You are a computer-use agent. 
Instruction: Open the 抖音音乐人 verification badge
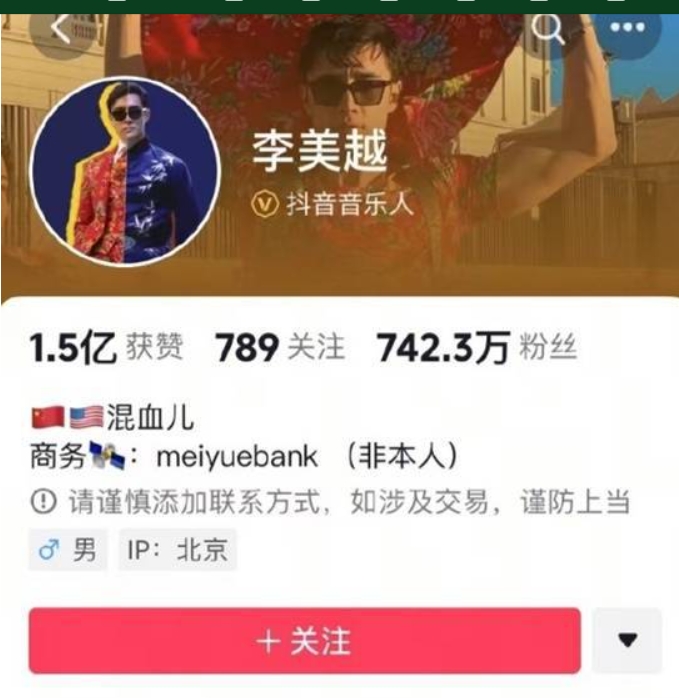pyautogui.click(x=332, y=204)
